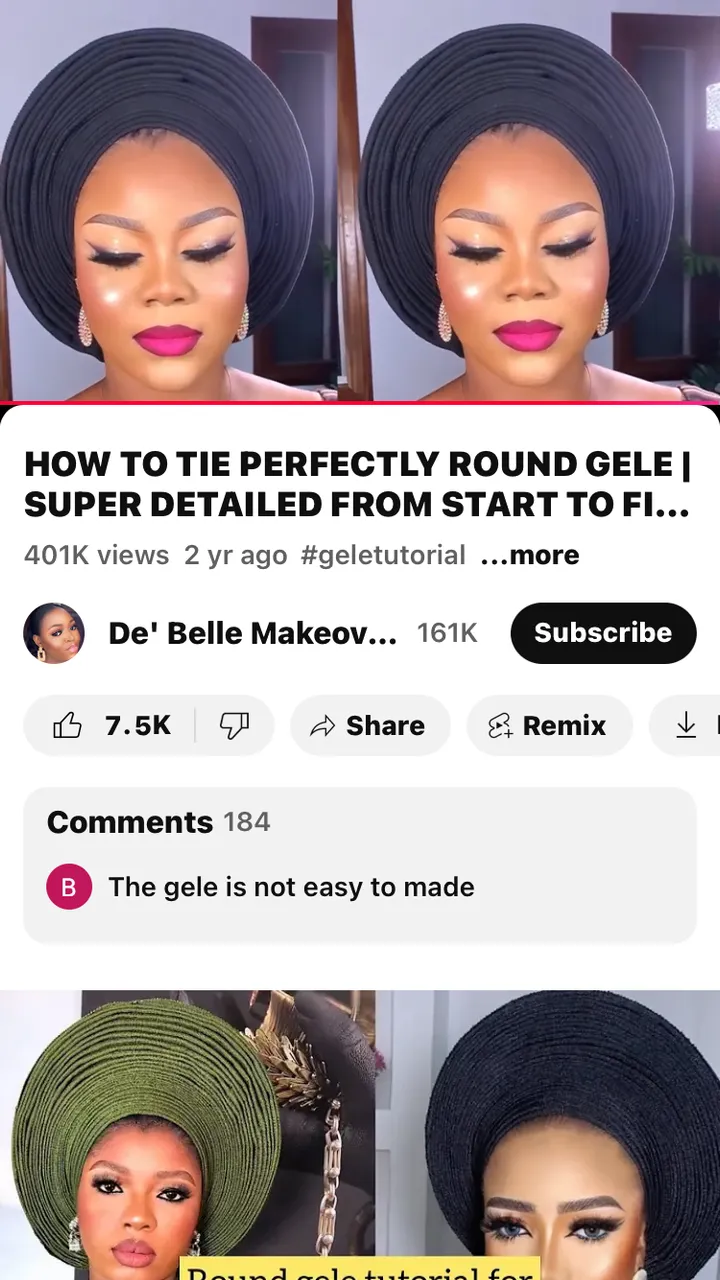Screen dimensions: 720x1280
Task: Remix this video
Action: click(548, 726)
